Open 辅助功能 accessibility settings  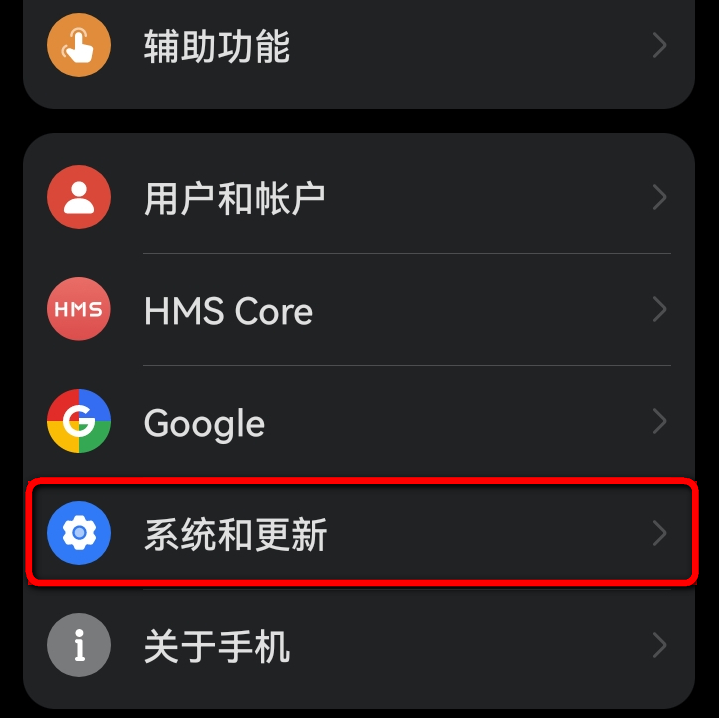coord(216,46)
